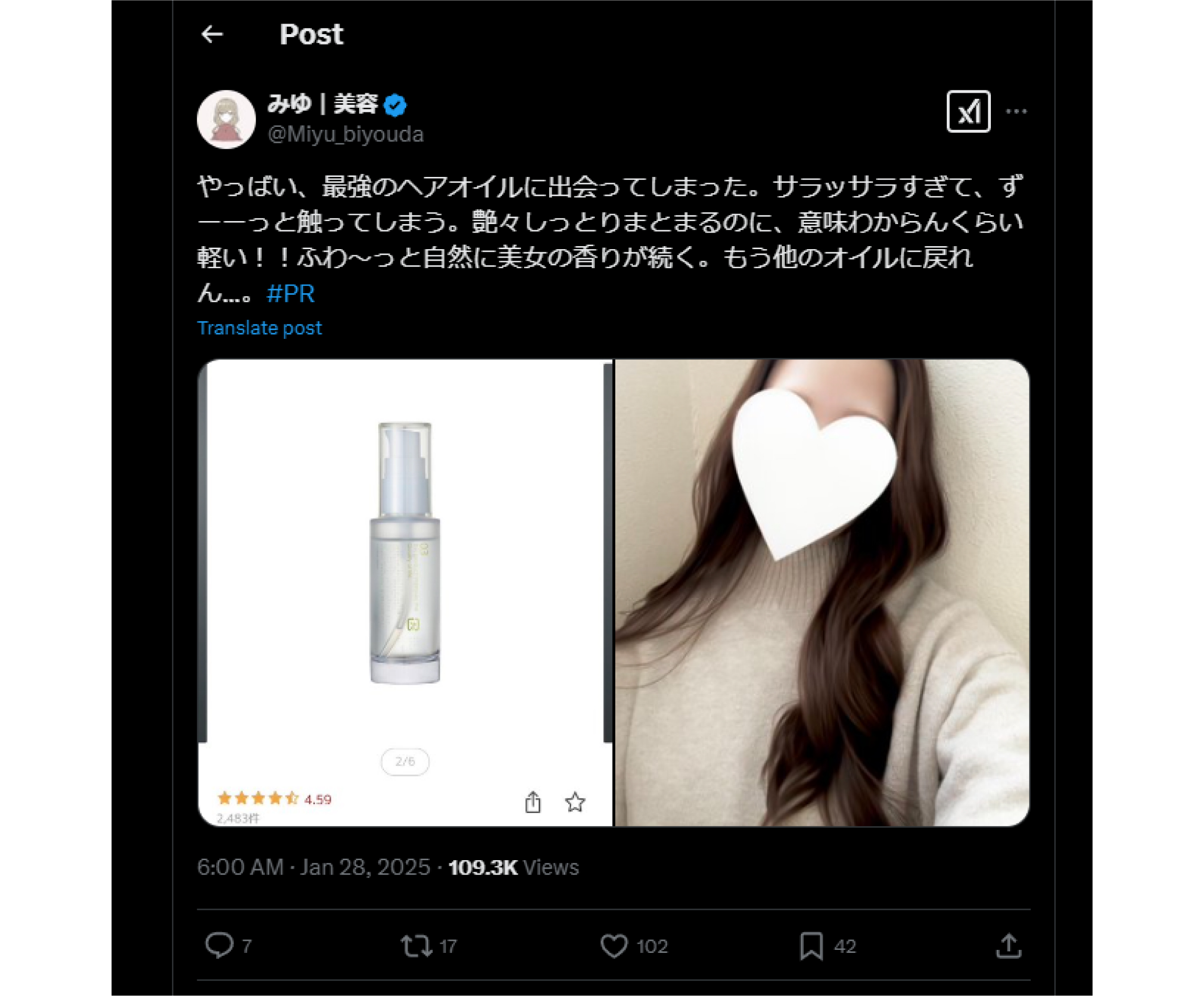This screenshot has height=996, width=1204.
Task: Repost this post
Action: (416, 945)
